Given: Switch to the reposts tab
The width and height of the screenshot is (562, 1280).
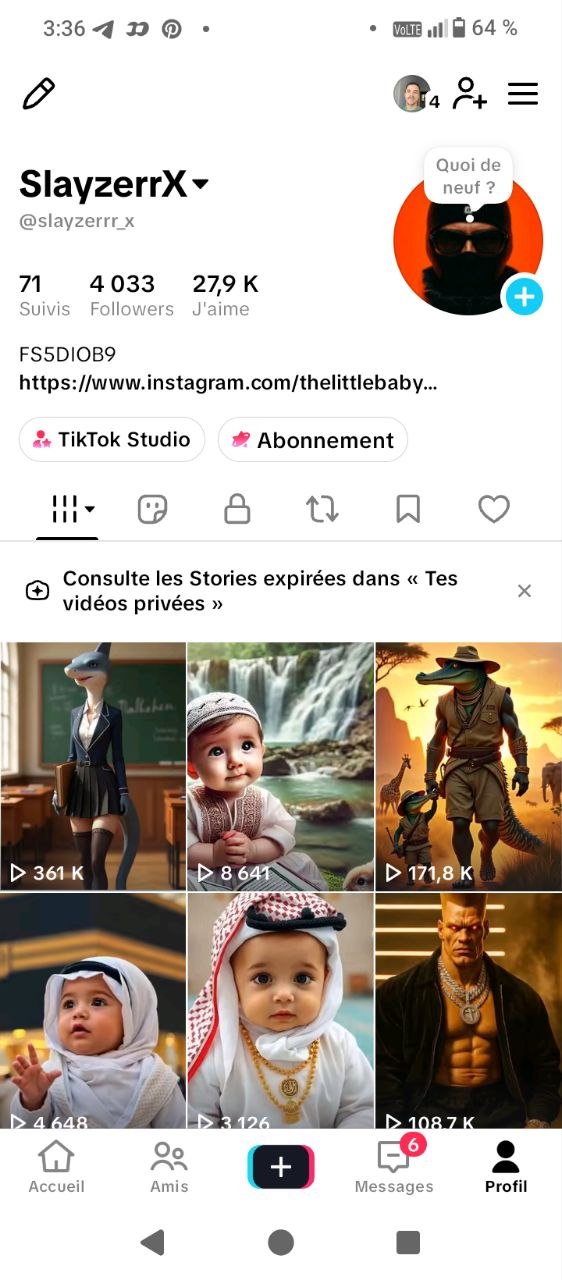Looking at the screenshot, I should point(322,509).
